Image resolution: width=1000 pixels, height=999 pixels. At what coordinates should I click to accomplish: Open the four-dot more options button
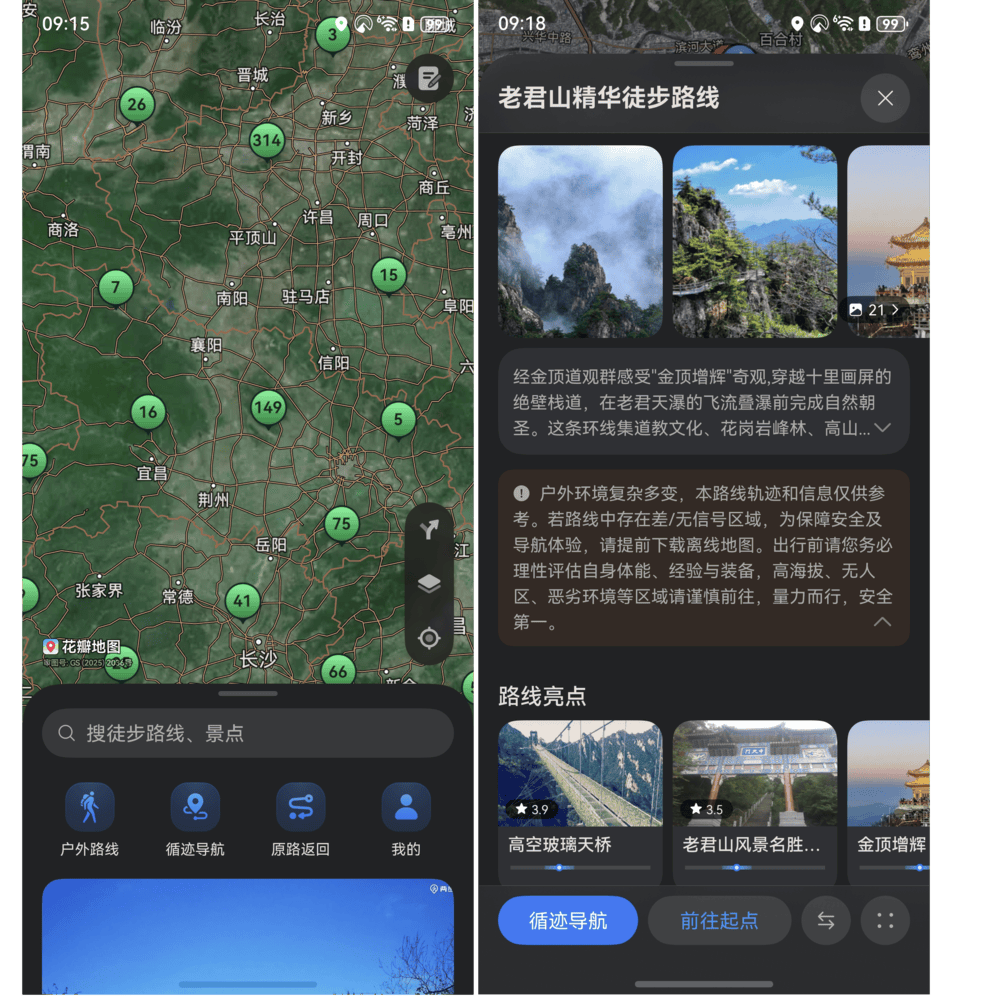885,920
